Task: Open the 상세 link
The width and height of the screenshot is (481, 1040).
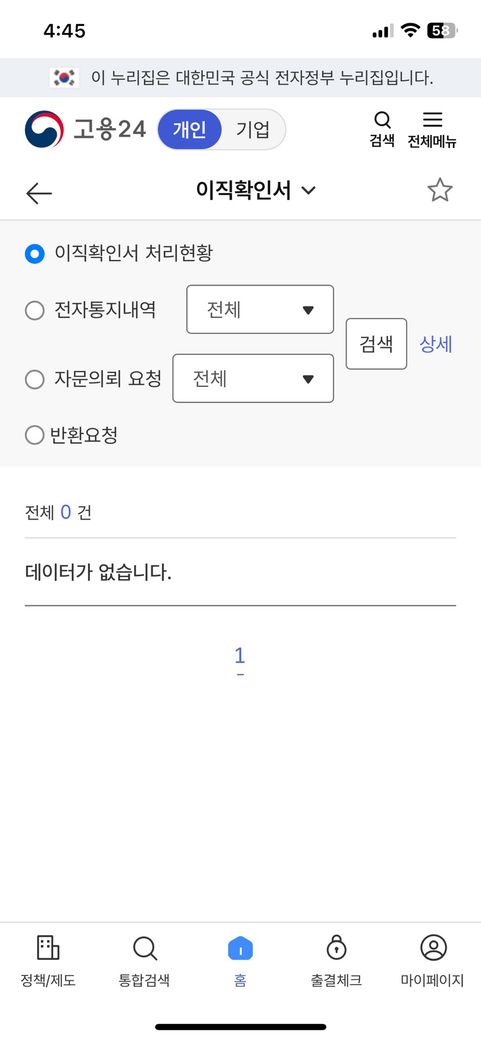Action: pyautogui.click(x=436, y=344)
